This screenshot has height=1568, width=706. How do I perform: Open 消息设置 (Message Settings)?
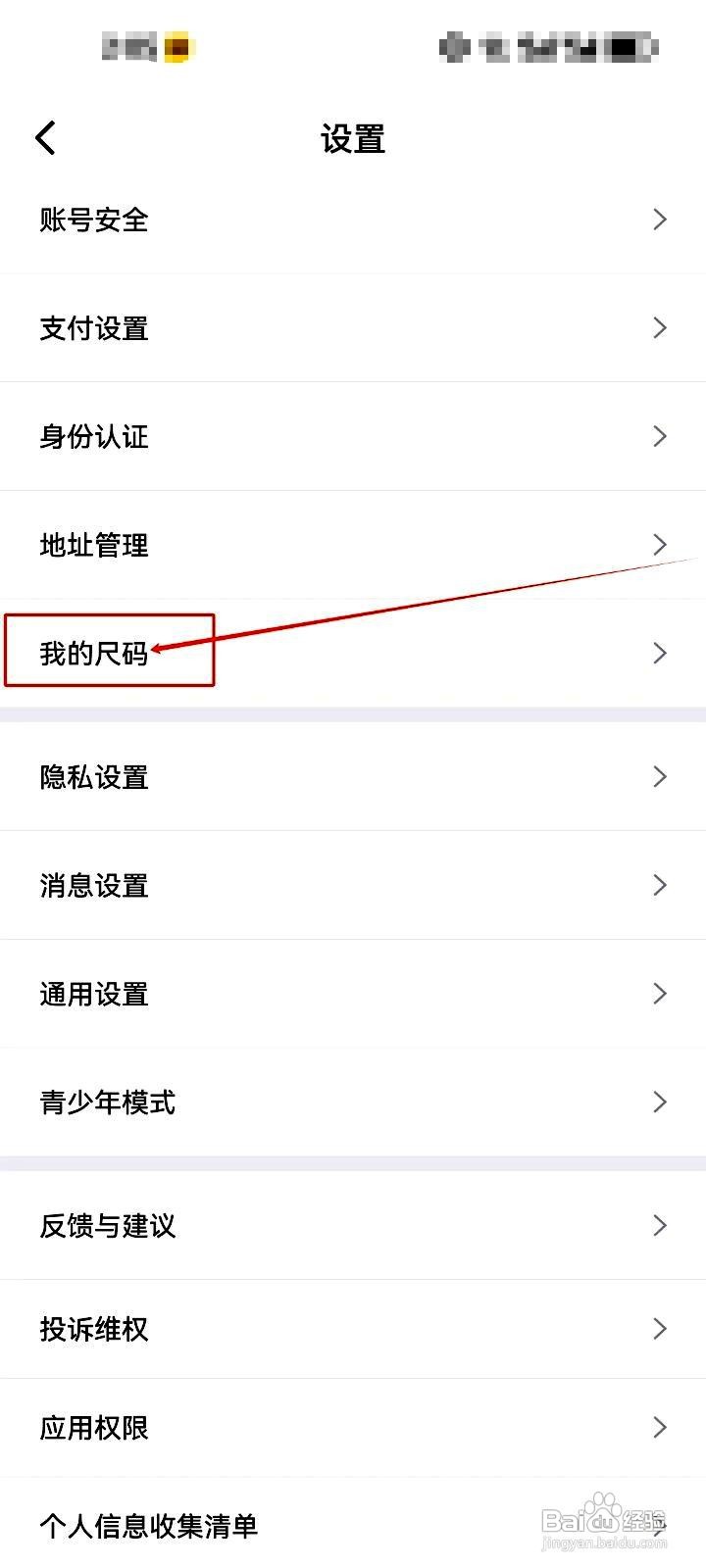click(x=93, y=885)
